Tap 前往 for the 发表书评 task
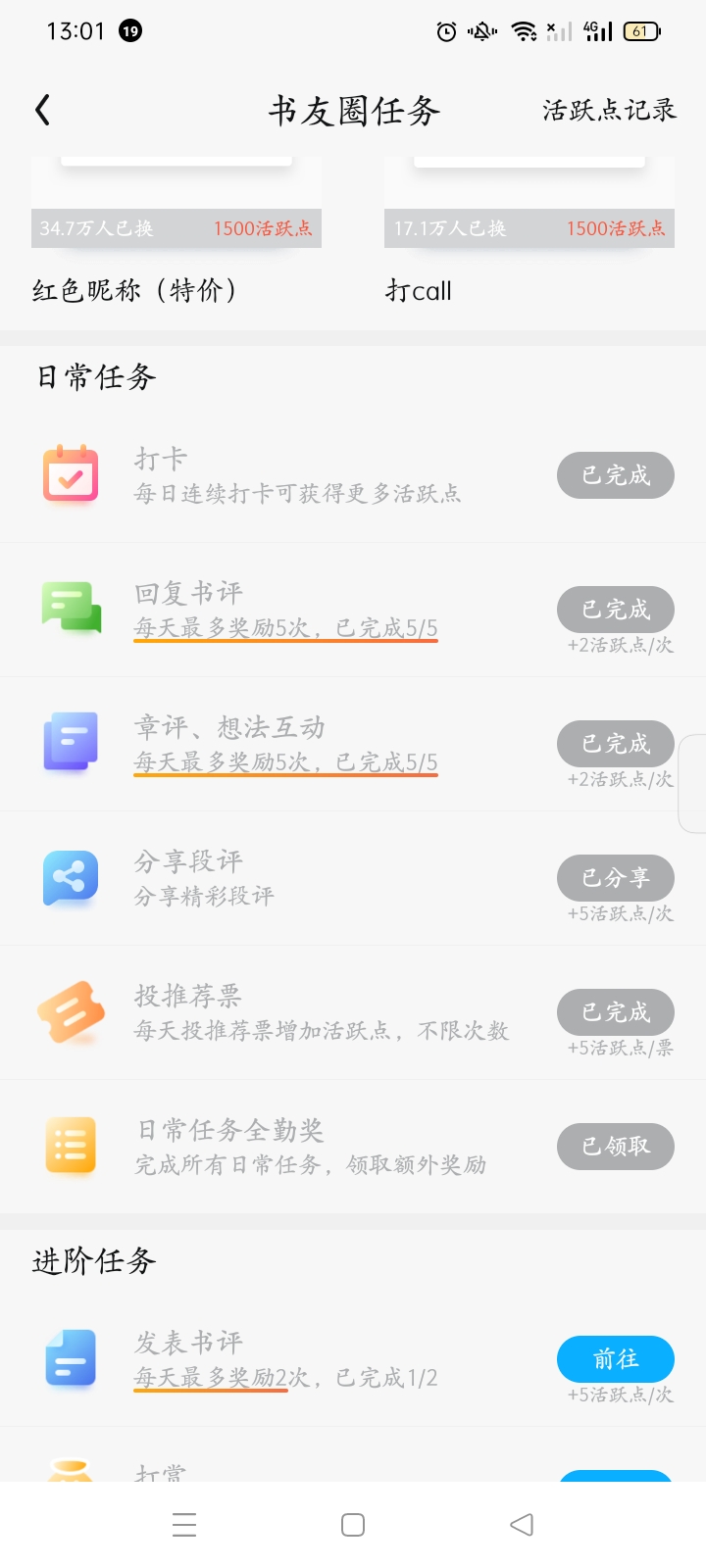Screen dimensions: 706x1568 616,1359
